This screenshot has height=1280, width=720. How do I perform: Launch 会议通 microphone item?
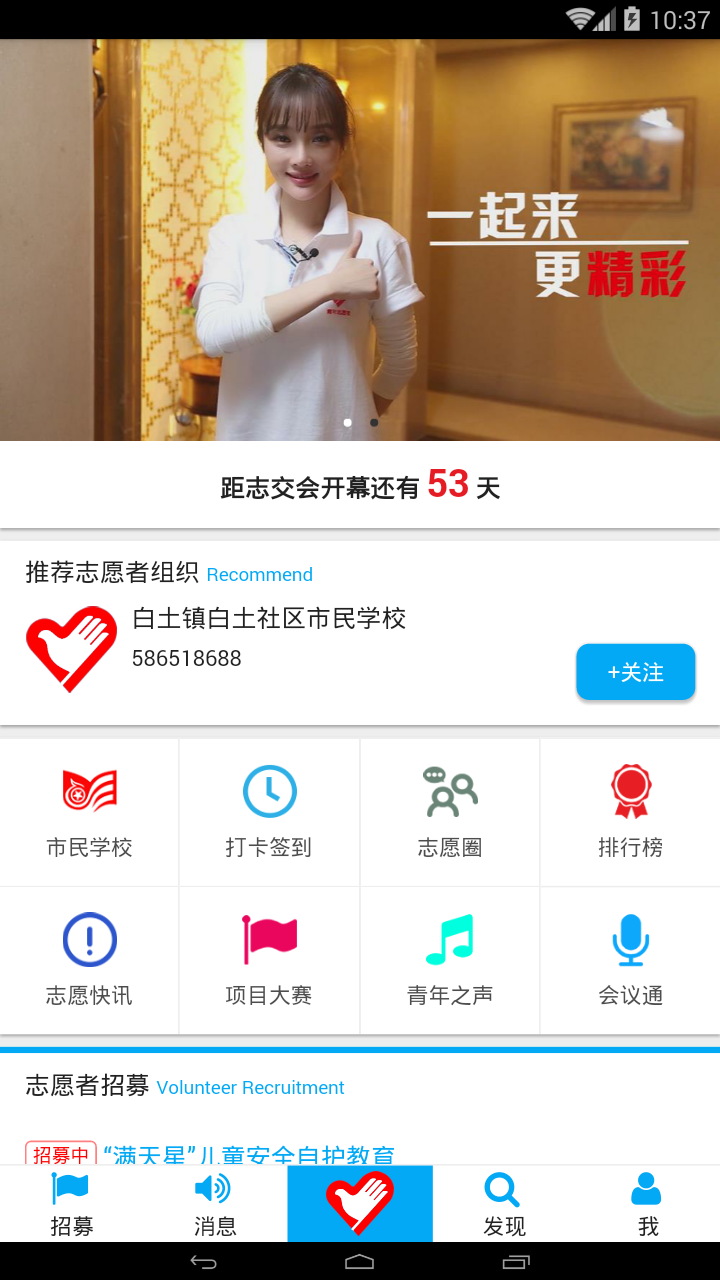click(630, 960)
